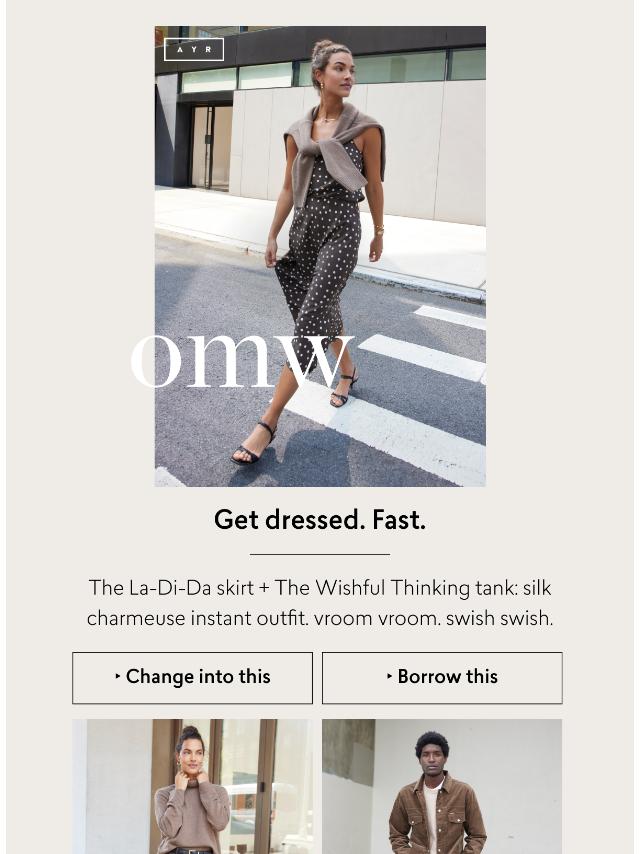Open the man in corduroy jacket tile

click(442, 786)
